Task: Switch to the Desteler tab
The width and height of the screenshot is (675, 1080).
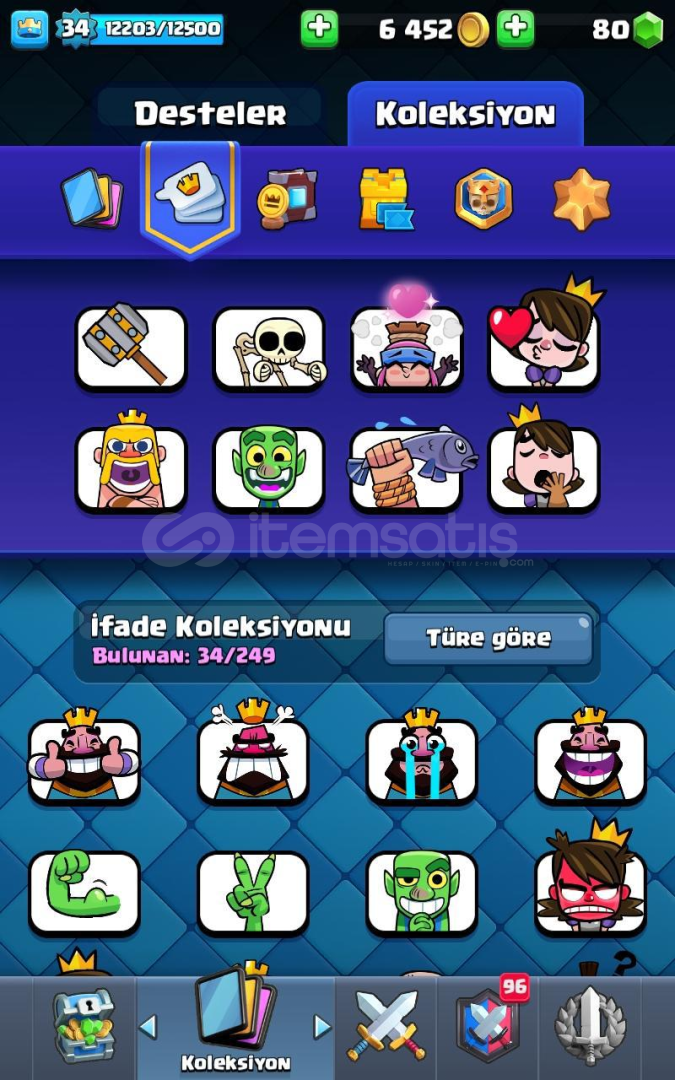Action: 210,113
